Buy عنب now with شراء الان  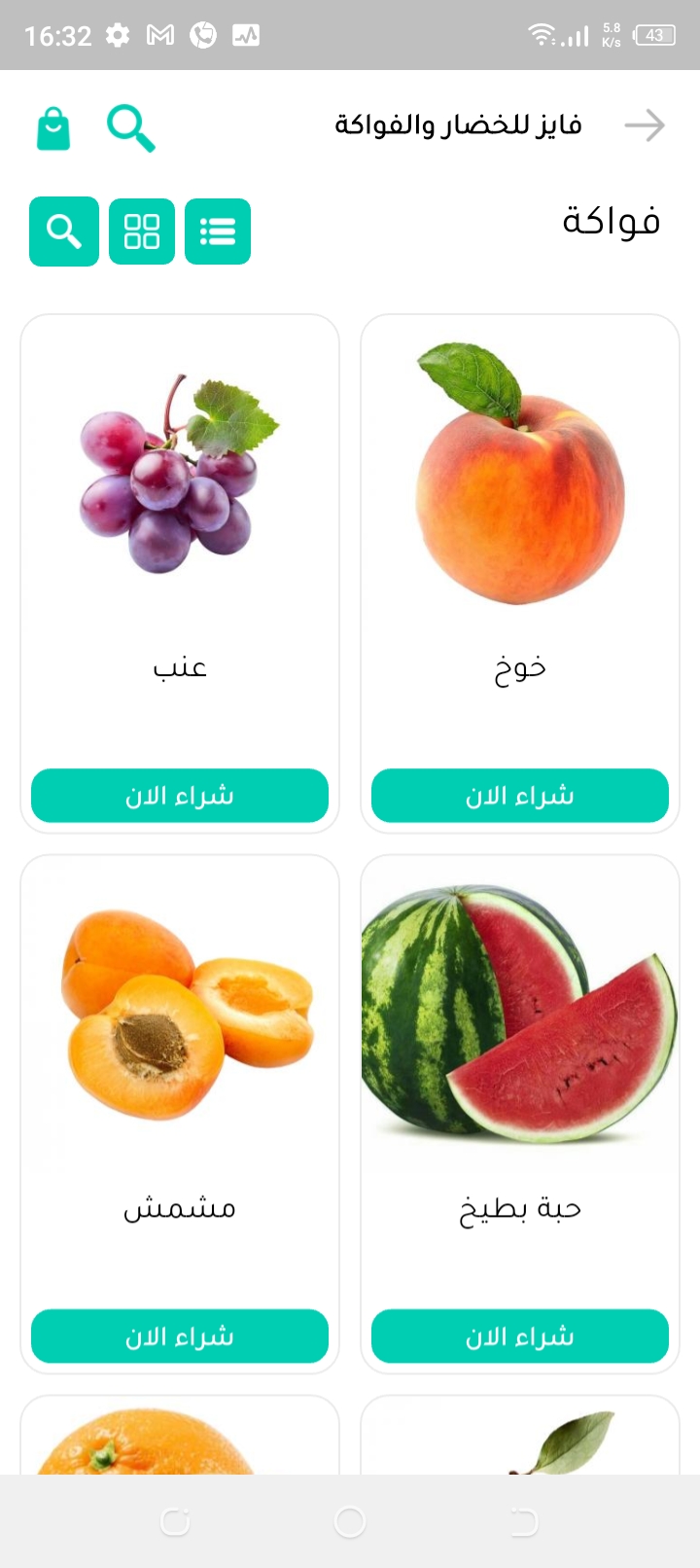pyautogui.click(x=180, y=796)
